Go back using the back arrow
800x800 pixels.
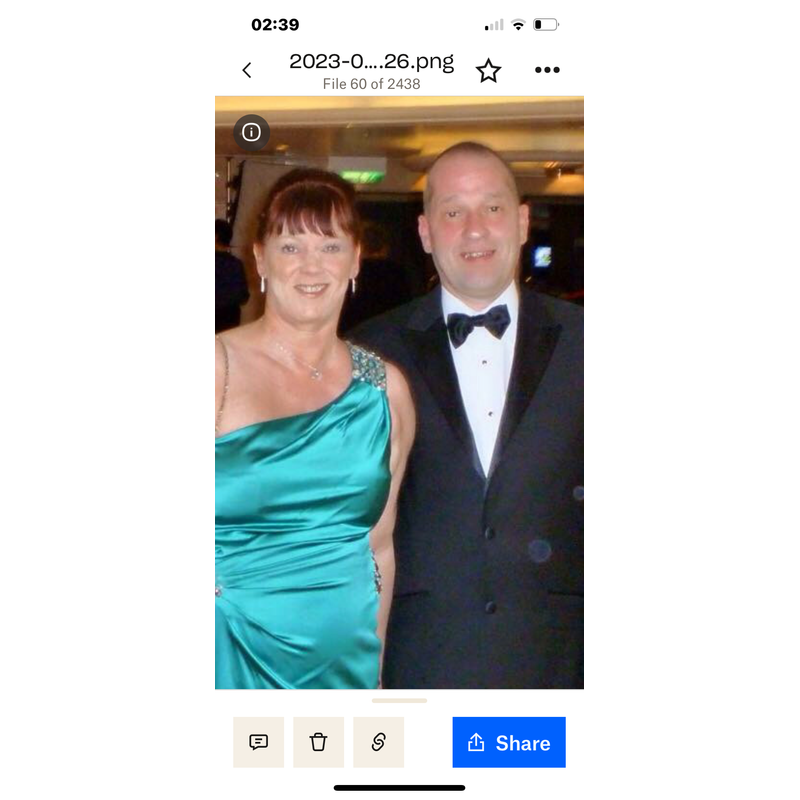[x=247, y=70]
